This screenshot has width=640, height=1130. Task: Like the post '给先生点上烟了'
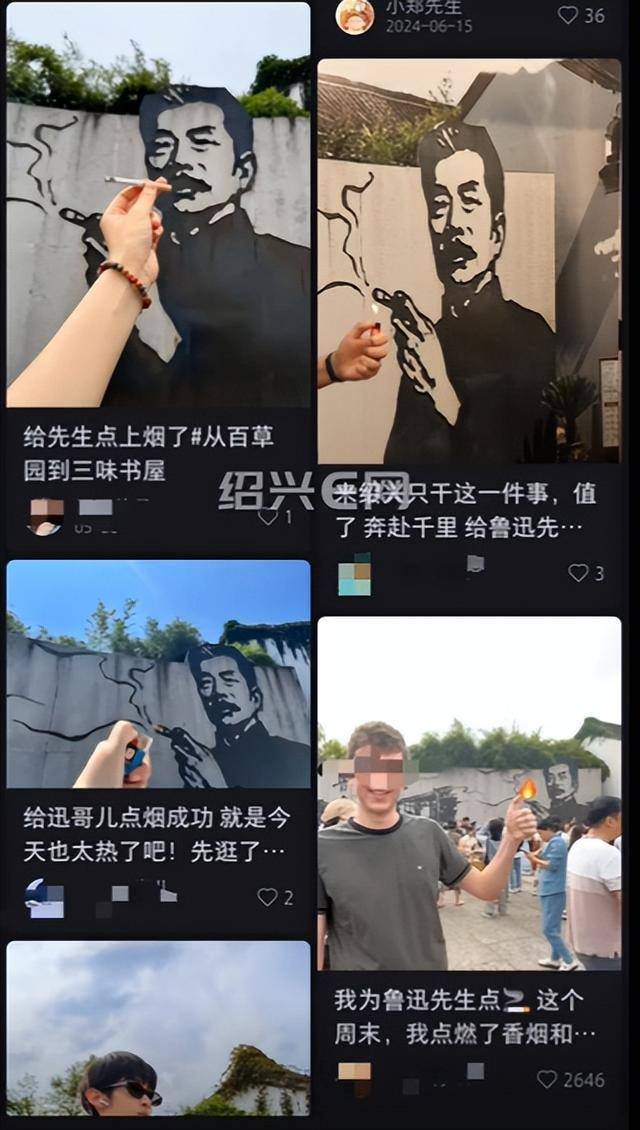[x=268, y=517]
